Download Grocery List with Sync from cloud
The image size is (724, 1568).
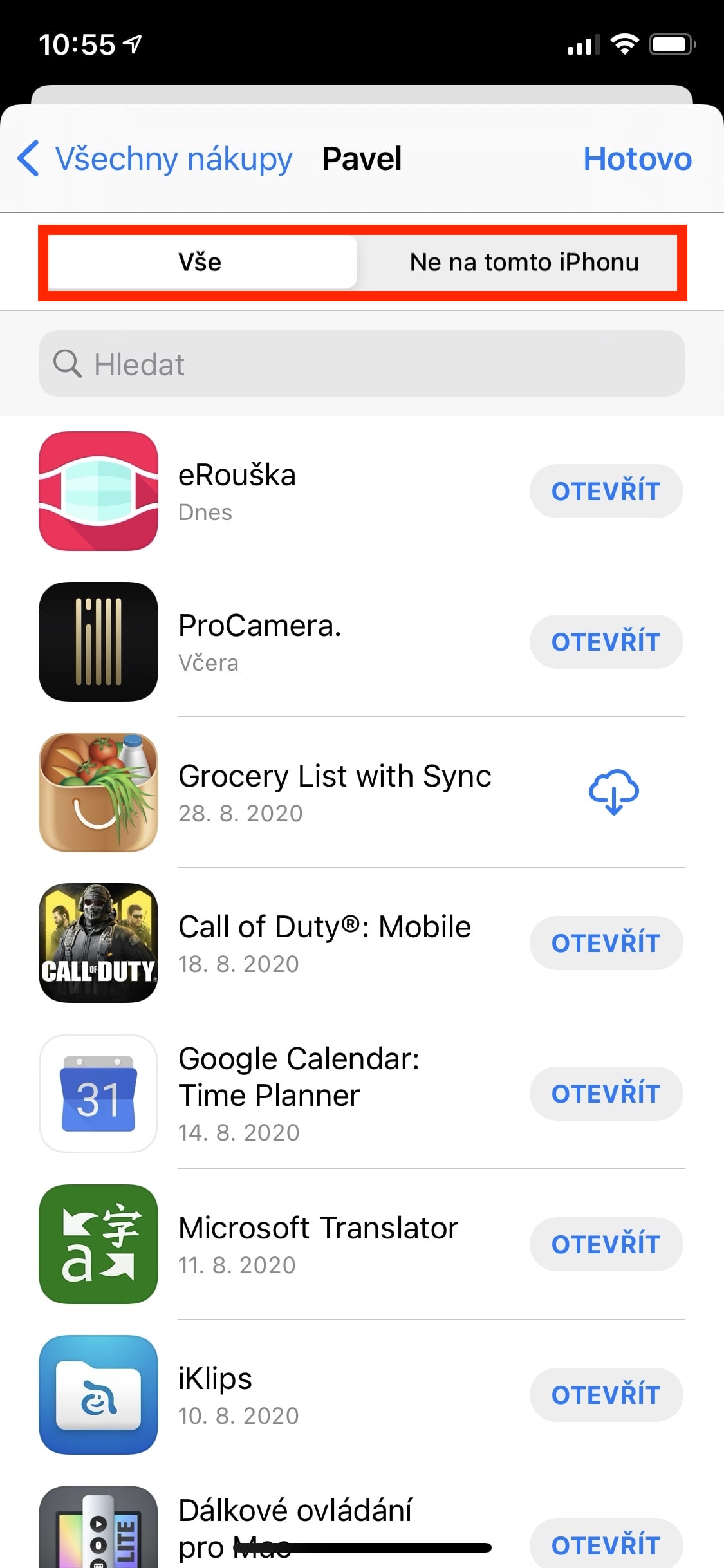[613, 792]
